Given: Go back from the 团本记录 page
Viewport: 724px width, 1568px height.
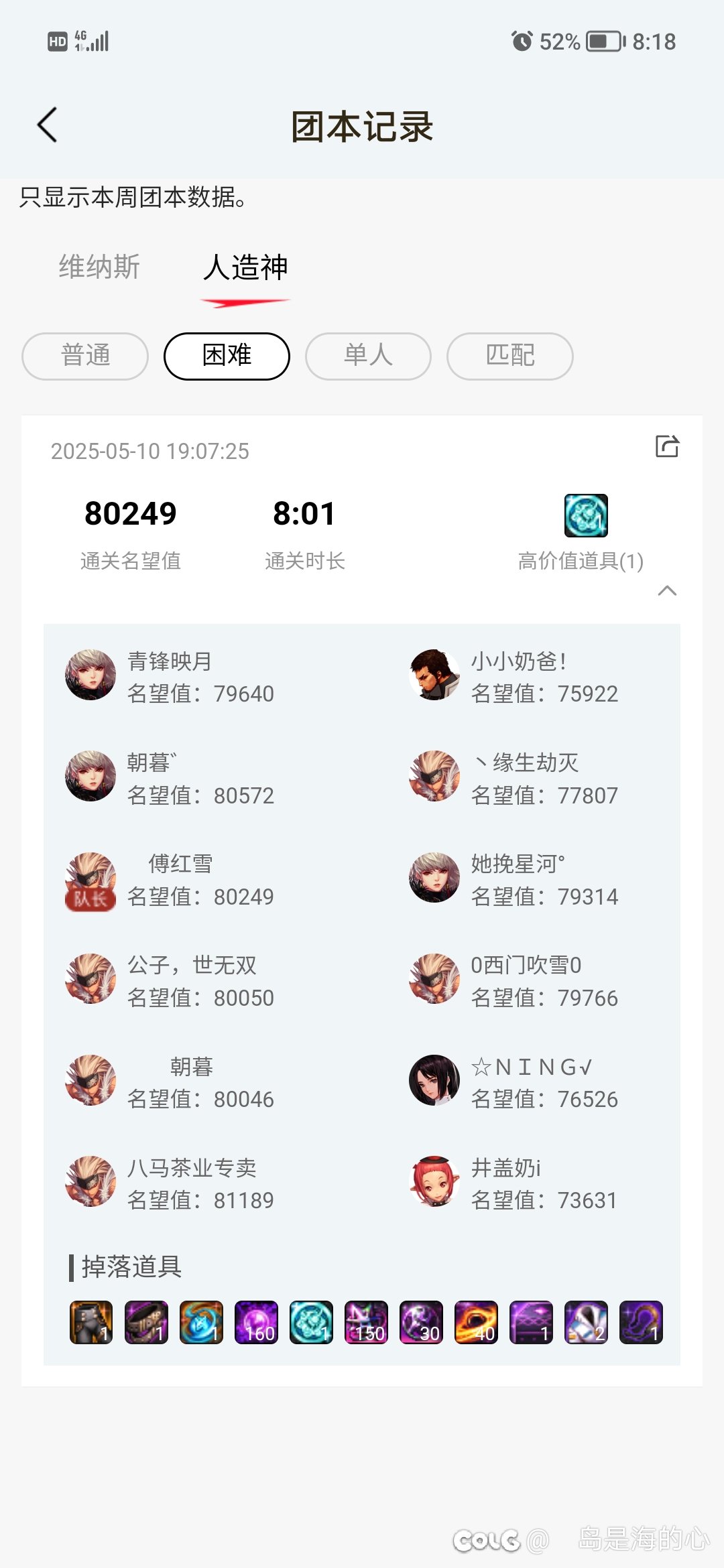Looking at the screenshot, I should pyautogui.click(x=47, y=125).
